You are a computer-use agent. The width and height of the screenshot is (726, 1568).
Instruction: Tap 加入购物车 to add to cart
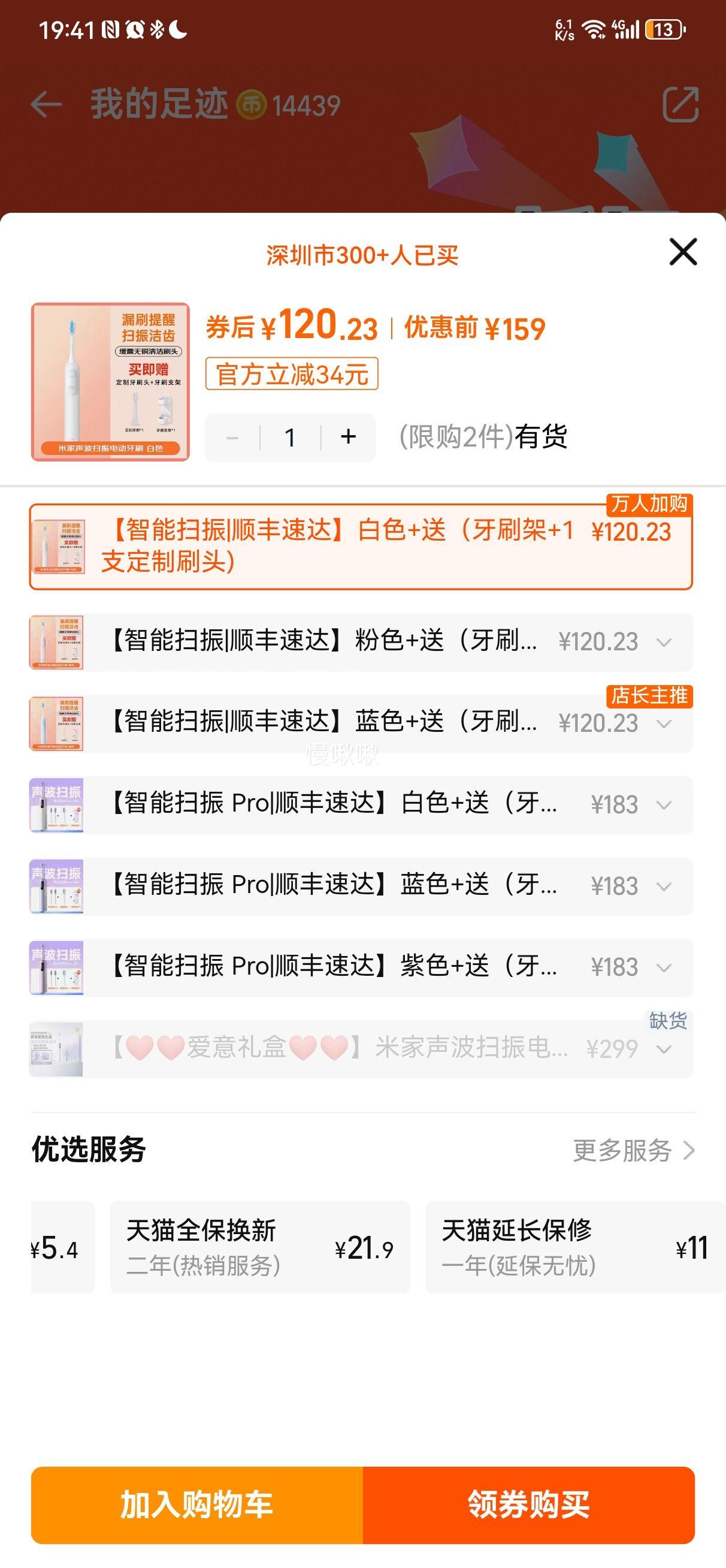[x=196, y=1504]
